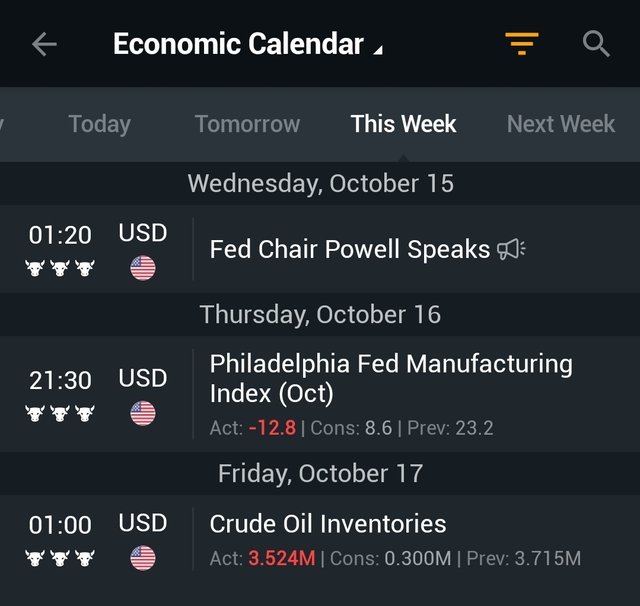Screen dimensions: 640x606
Task: Open the Economic Calendar title dropdown
Action: [x=247, y=45]
